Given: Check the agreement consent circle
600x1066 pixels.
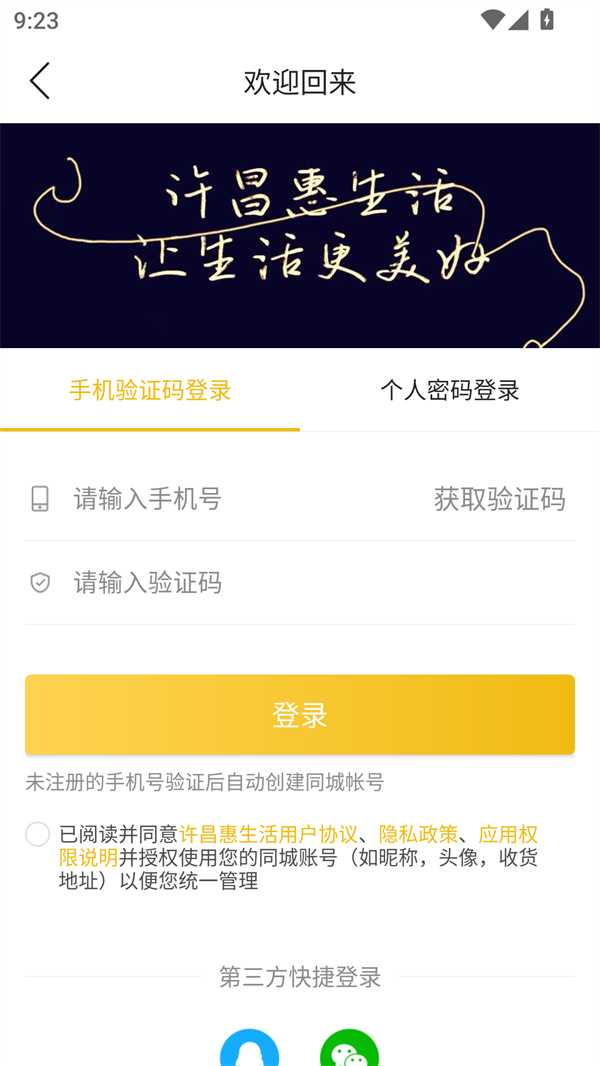Looking at the screenshot, I should [x=38, y=834].
